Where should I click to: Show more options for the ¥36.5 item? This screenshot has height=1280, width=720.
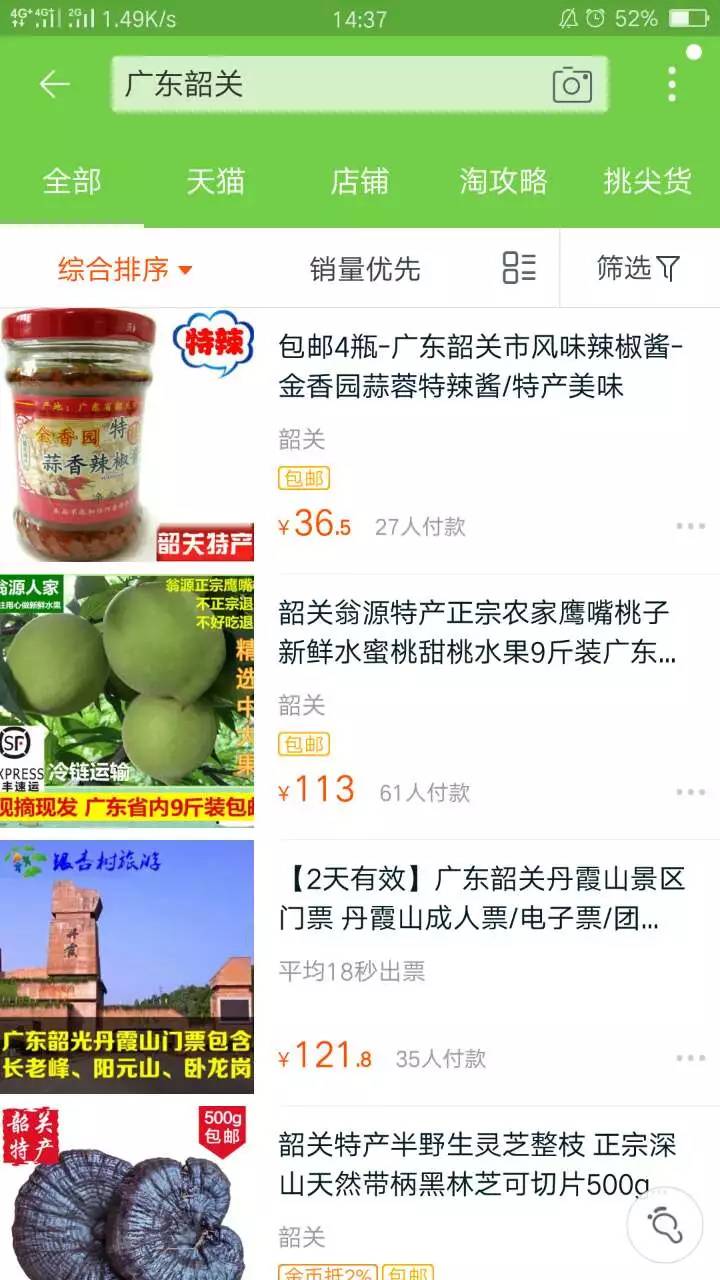click(x=690, y=527)
